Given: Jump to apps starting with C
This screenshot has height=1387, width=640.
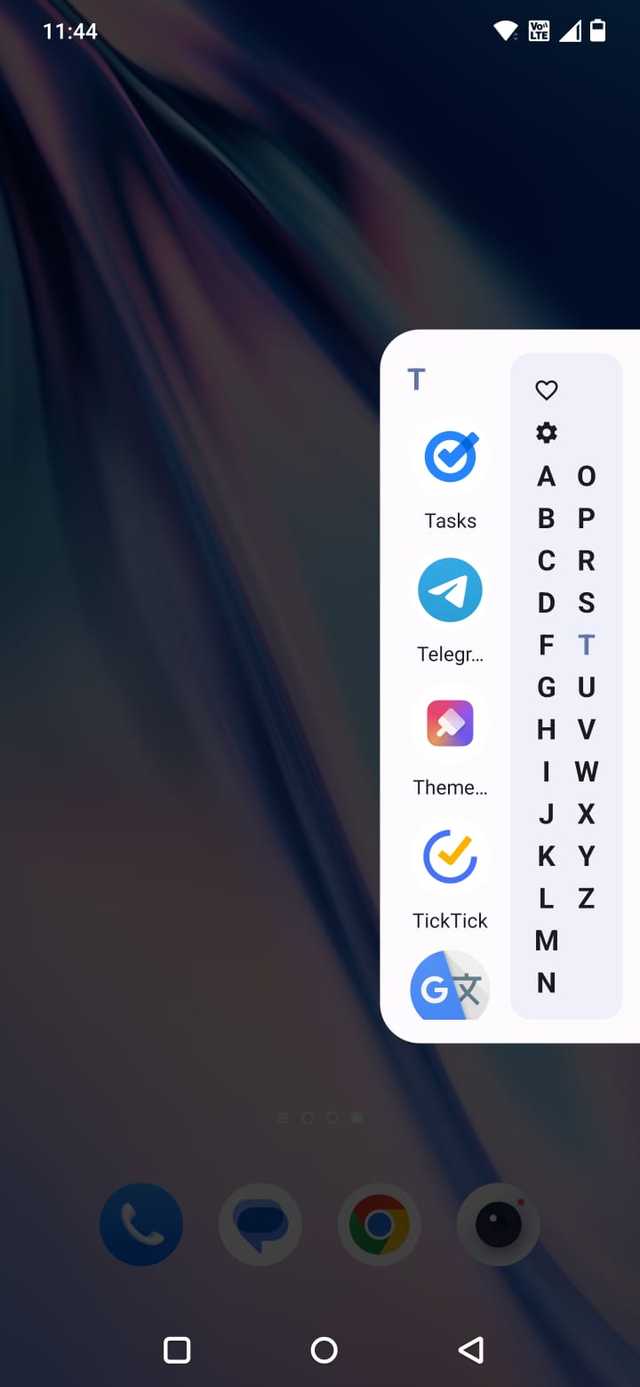Looking at the screenshot, I should [x=546, y=561].
